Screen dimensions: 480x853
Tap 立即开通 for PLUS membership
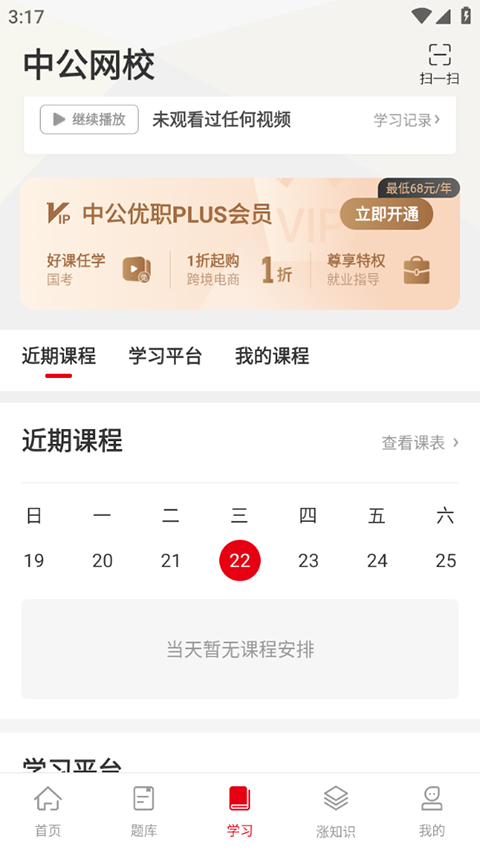tap(386, 214)
